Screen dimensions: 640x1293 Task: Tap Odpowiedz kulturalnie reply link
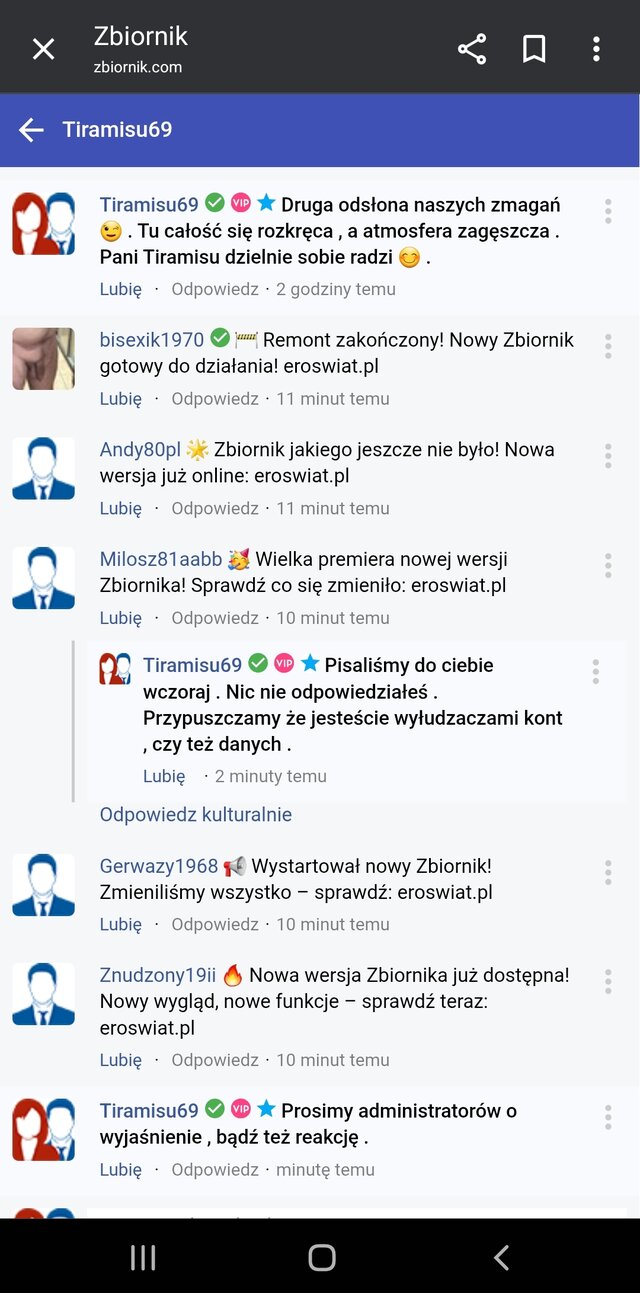click(195, 814)
